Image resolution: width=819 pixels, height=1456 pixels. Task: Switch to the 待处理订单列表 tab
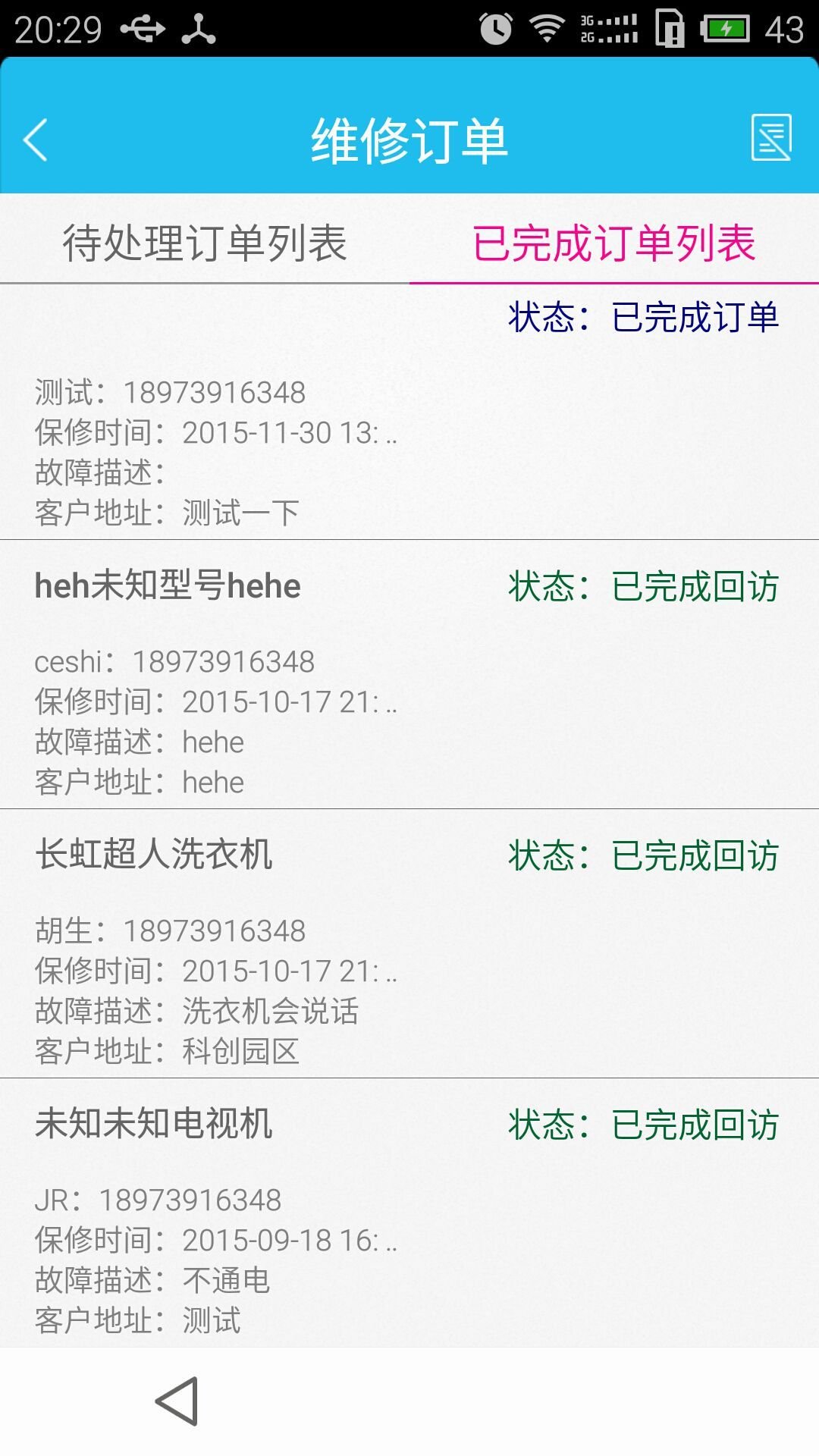(205, 243)
